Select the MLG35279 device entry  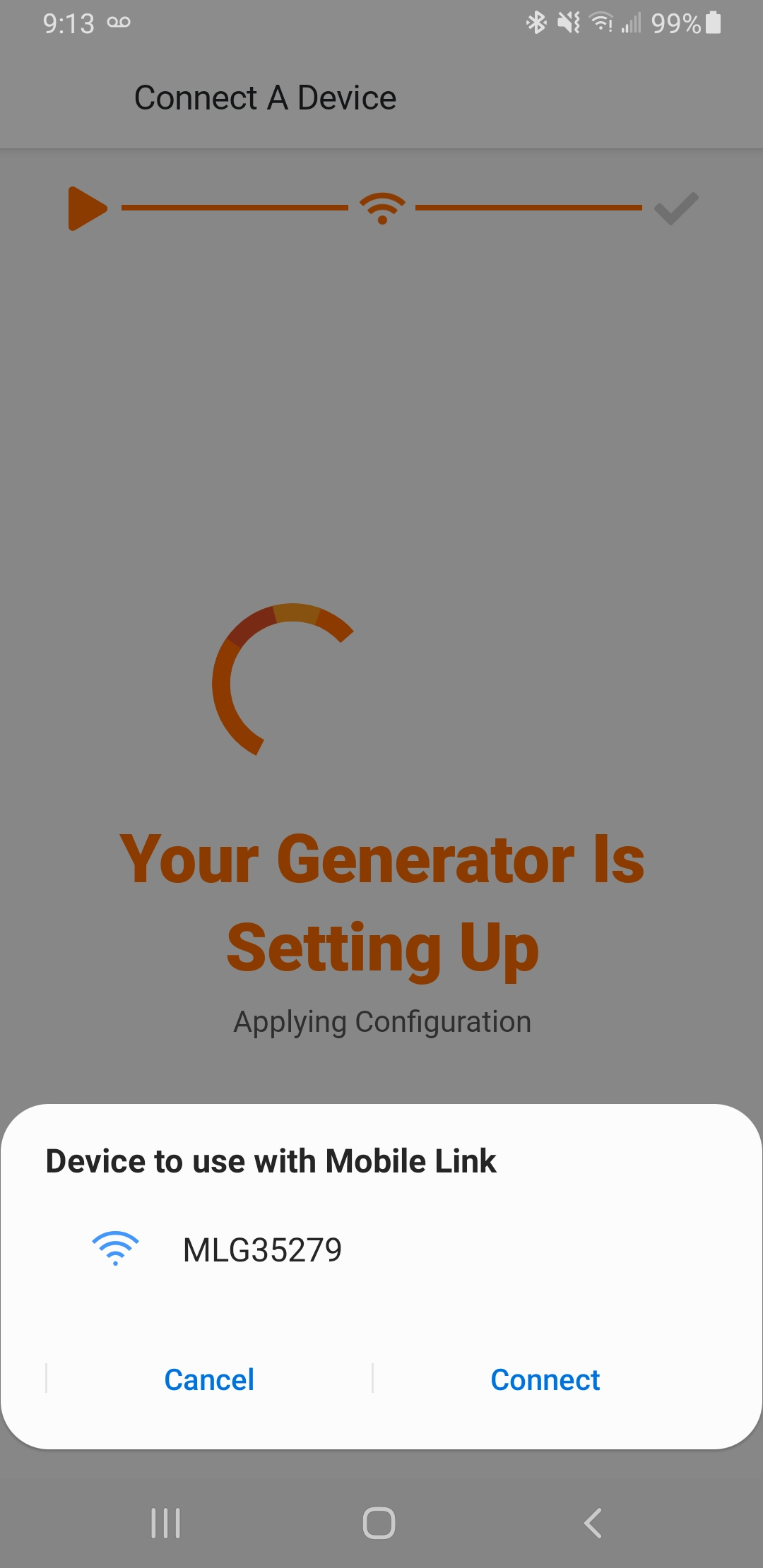(x=261, y=1248)
